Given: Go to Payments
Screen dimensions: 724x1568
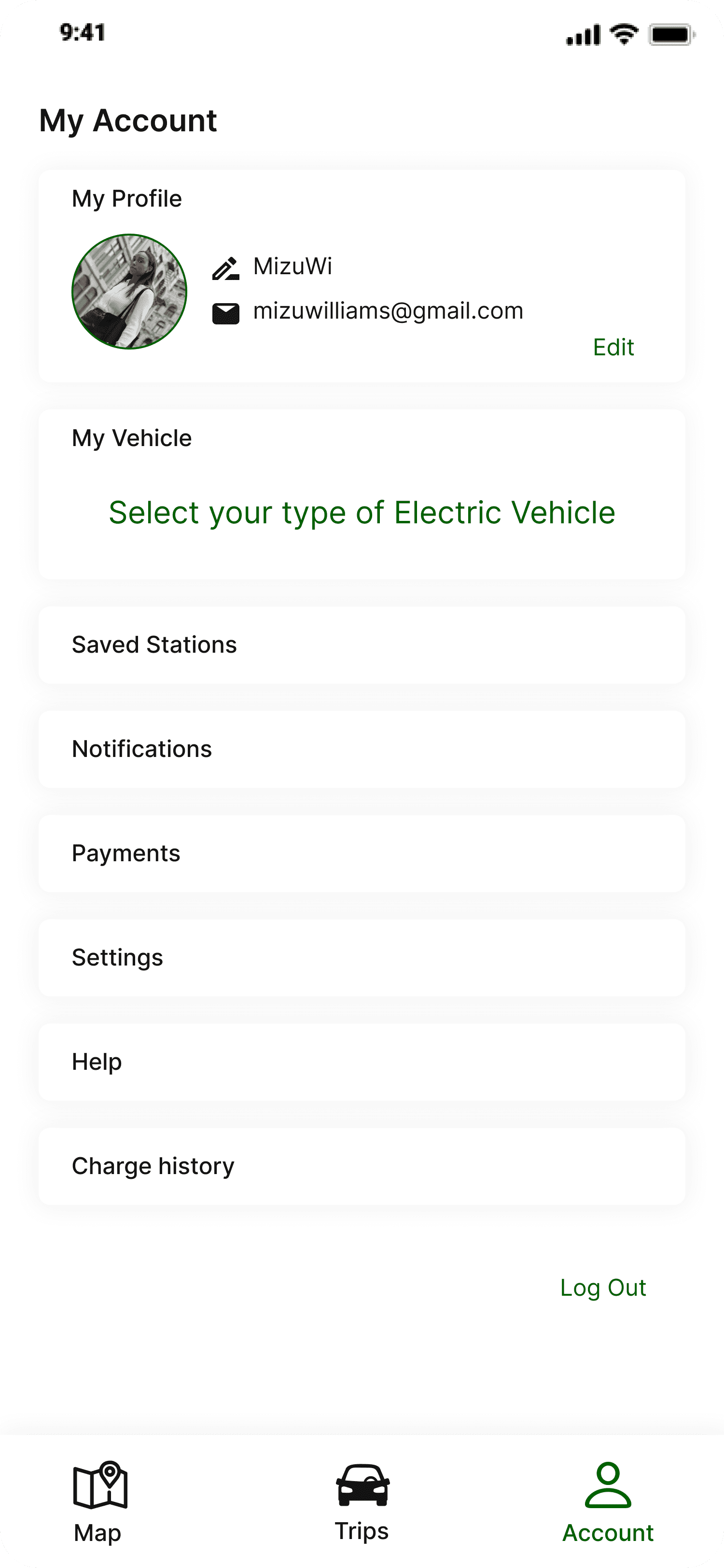Looking at the screenshot, I should tap(362, 854).
